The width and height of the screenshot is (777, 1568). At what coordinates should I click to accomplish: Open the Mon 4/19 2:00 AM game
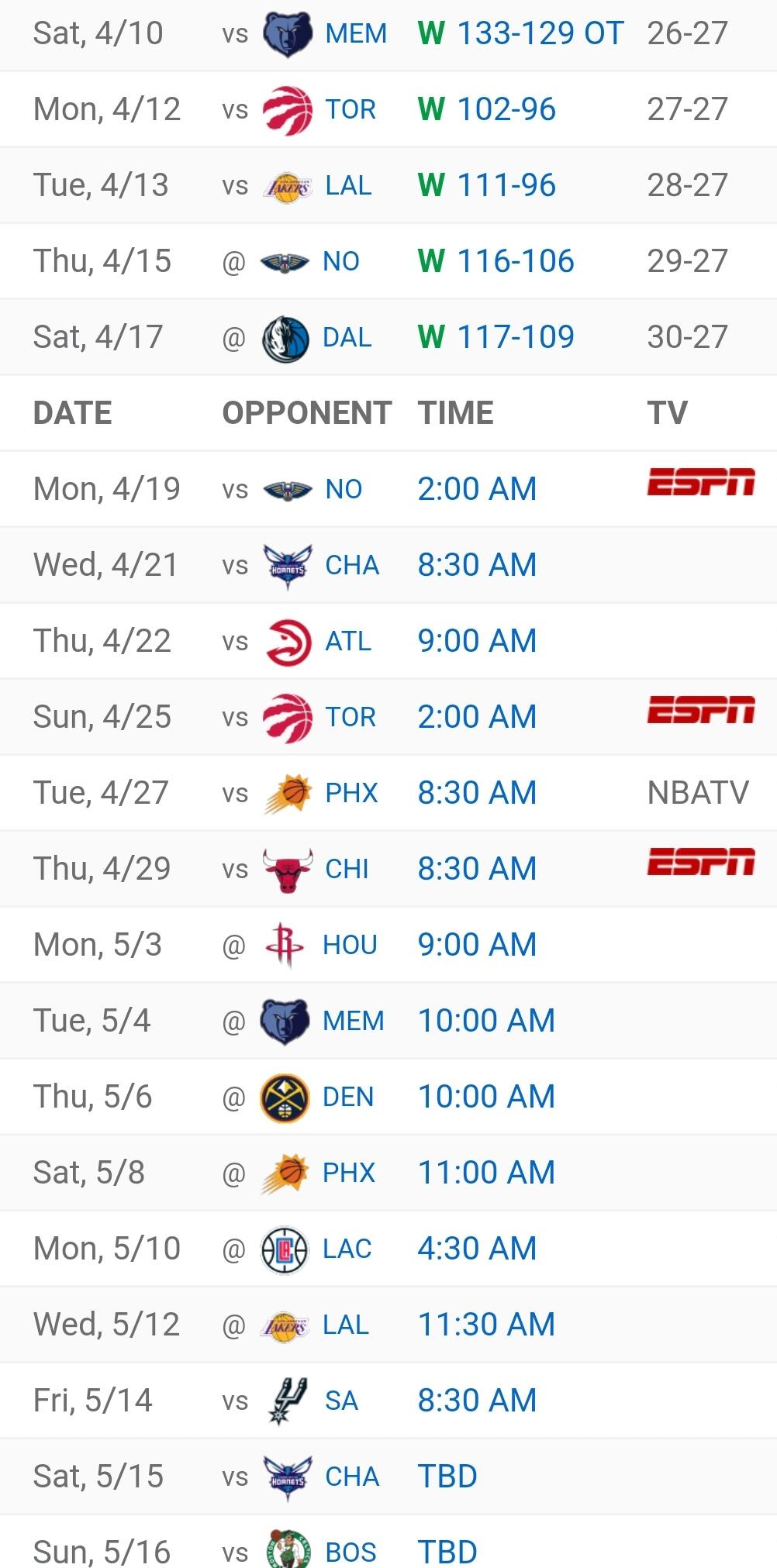click(x=477, y=489)
